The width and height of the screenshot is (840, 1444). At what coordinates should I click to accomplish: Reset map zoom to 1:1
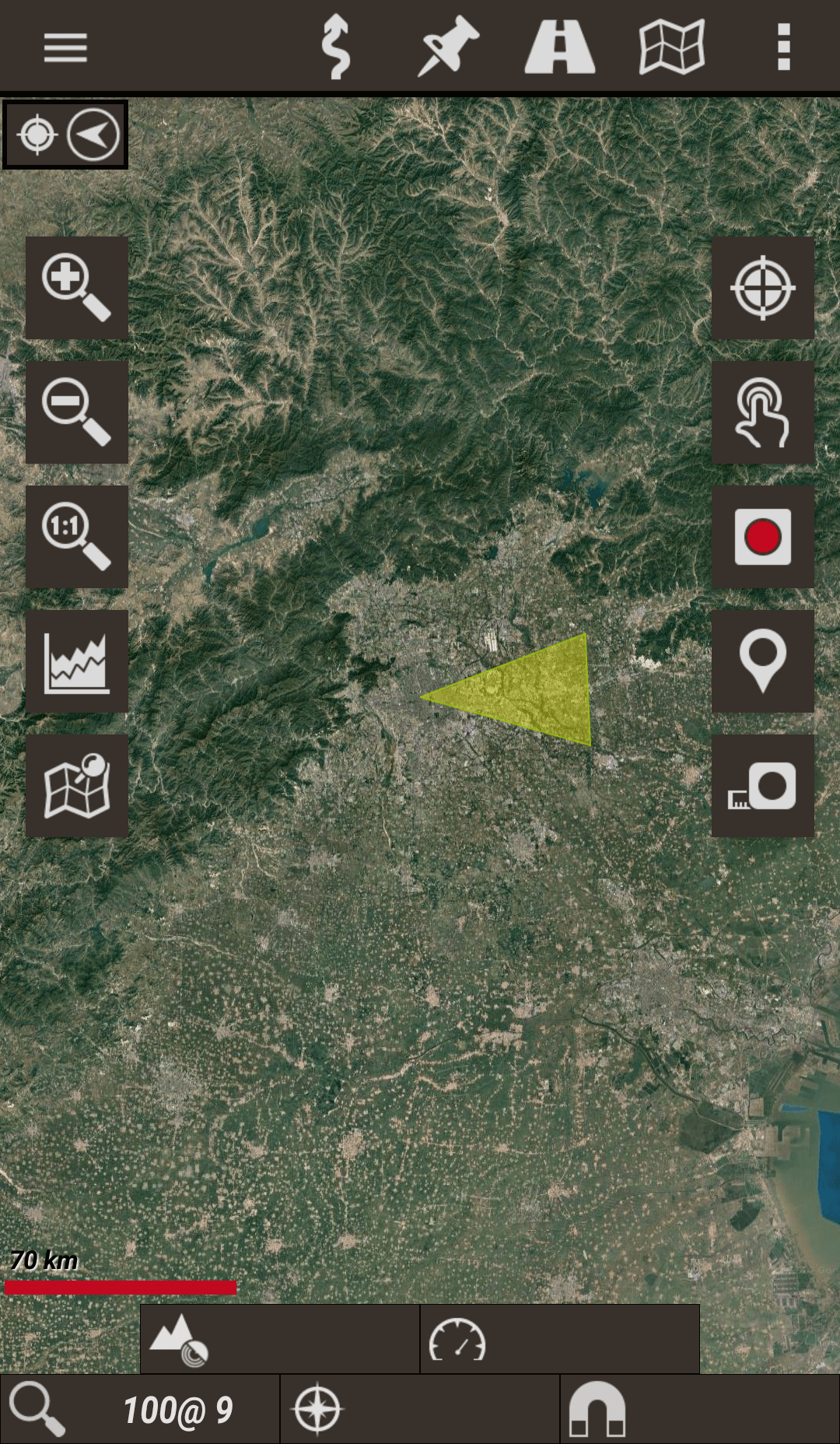click(x=76, y=537)
